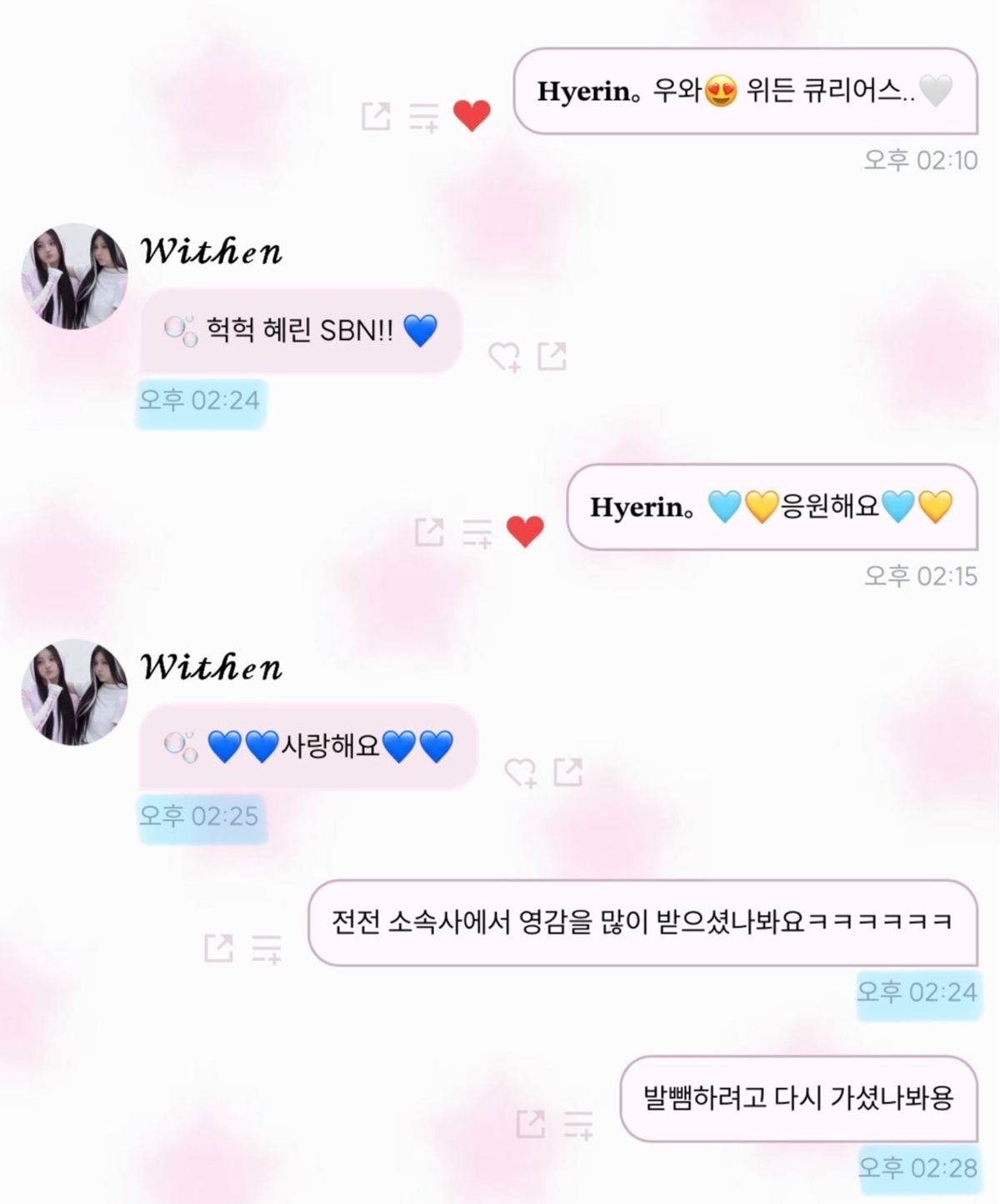The width and height of the screenshot is (1000, 1204).
Task: Add the 전전 소속사에서 message to list
Action: click(x=267, y=949)
